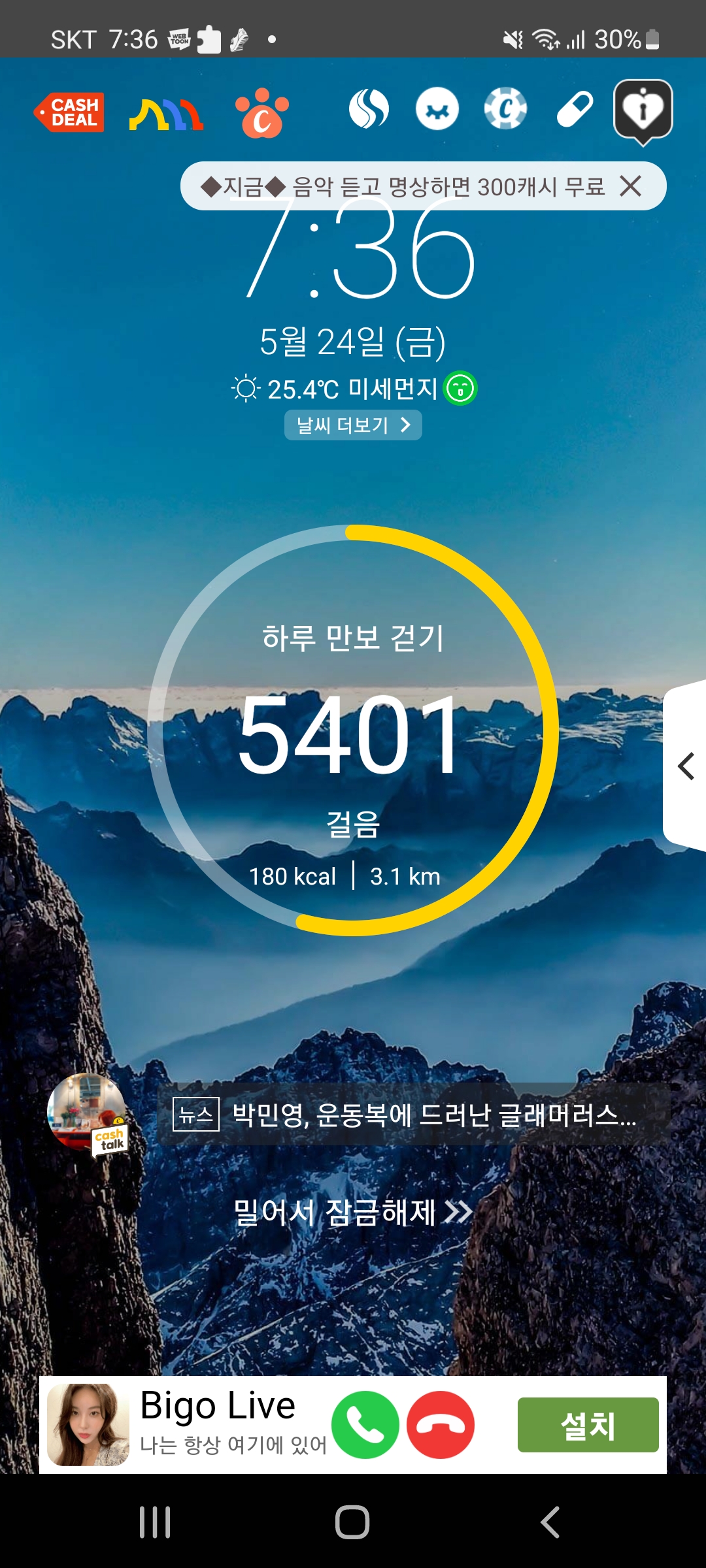Tap the orange paw cash icon
This screenshot has height=1568, width=706.
pyautogui.click(x=261, y=112)
